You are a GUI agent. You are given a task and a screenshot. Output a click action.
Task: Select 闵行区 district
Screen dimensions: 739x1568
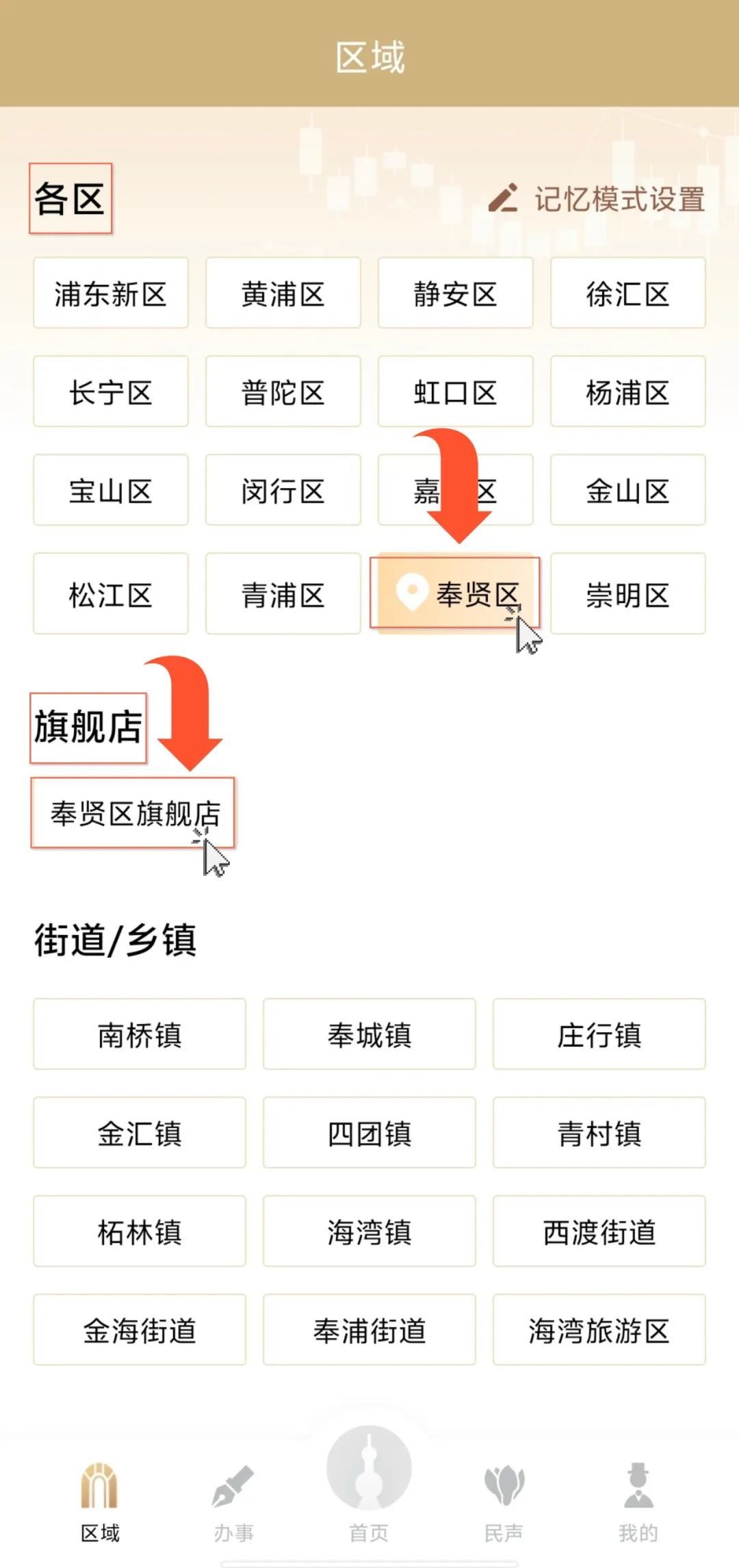point(283,491)
